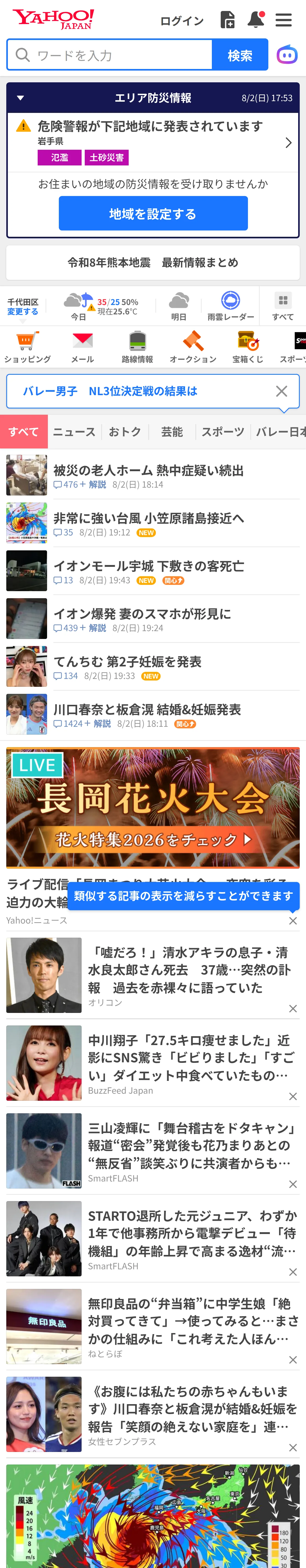306x1568 pixels.
Task: Open 令和8年熊本地震 最新情報まとめ
Action: [153, 262]
